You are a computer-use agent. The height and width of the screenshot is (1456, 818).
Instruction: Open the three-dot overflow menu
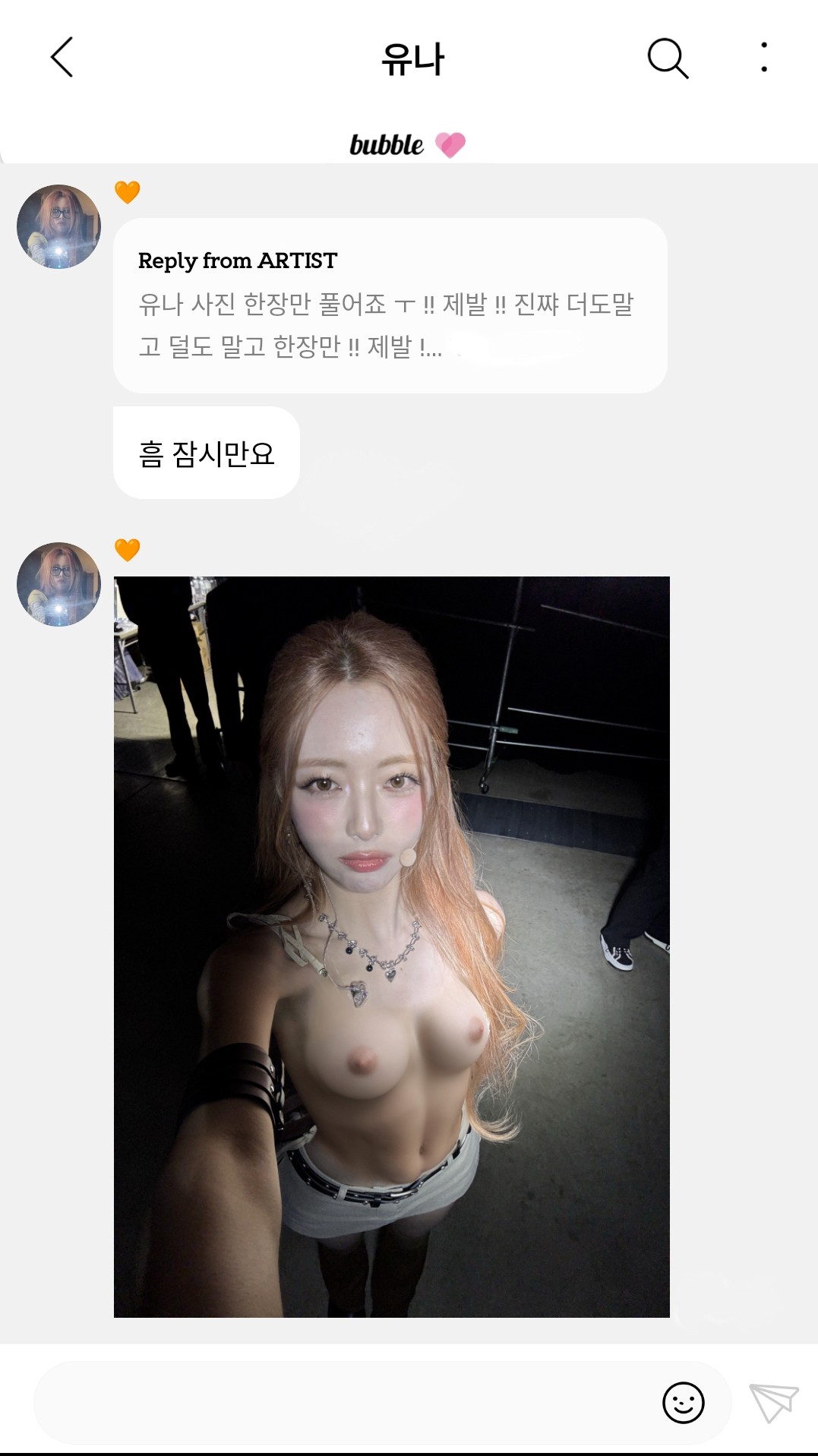[x=763, y=58]
